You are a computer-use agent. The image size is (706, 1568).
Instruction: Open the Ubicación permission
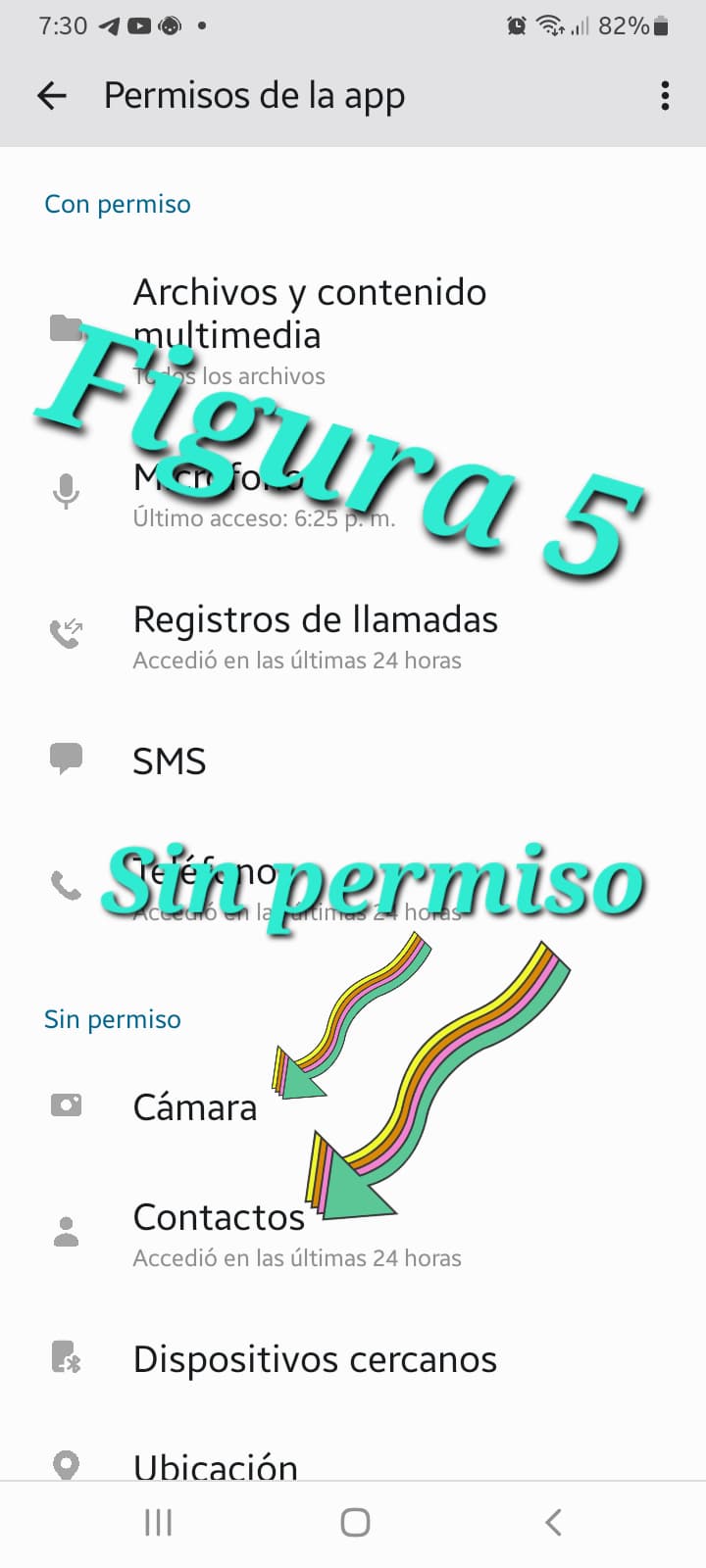click(x=216, y=1465)
